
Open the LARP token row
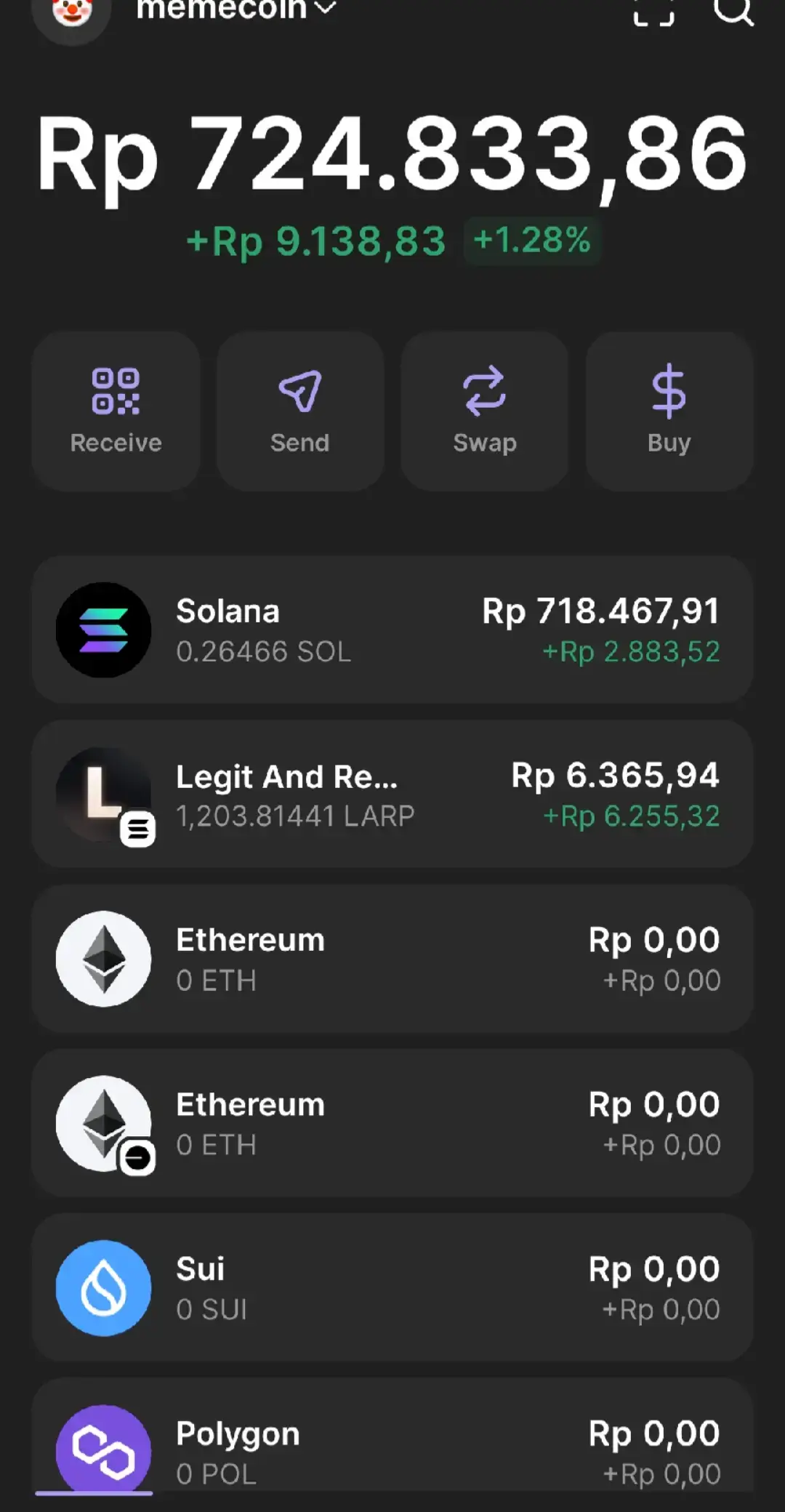(392, 794)
